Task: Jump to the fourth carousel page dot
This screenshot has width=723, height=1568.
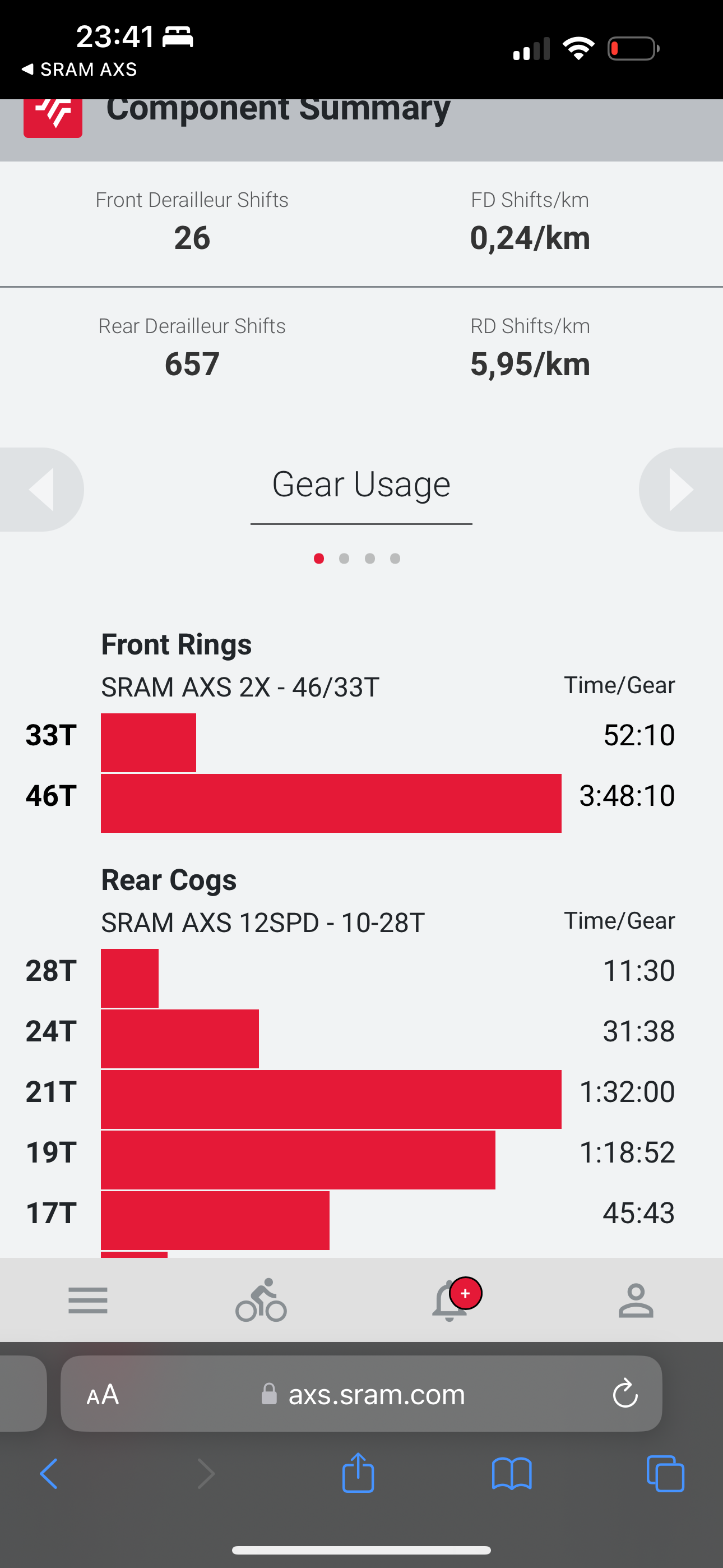Action: pos(395,558)
